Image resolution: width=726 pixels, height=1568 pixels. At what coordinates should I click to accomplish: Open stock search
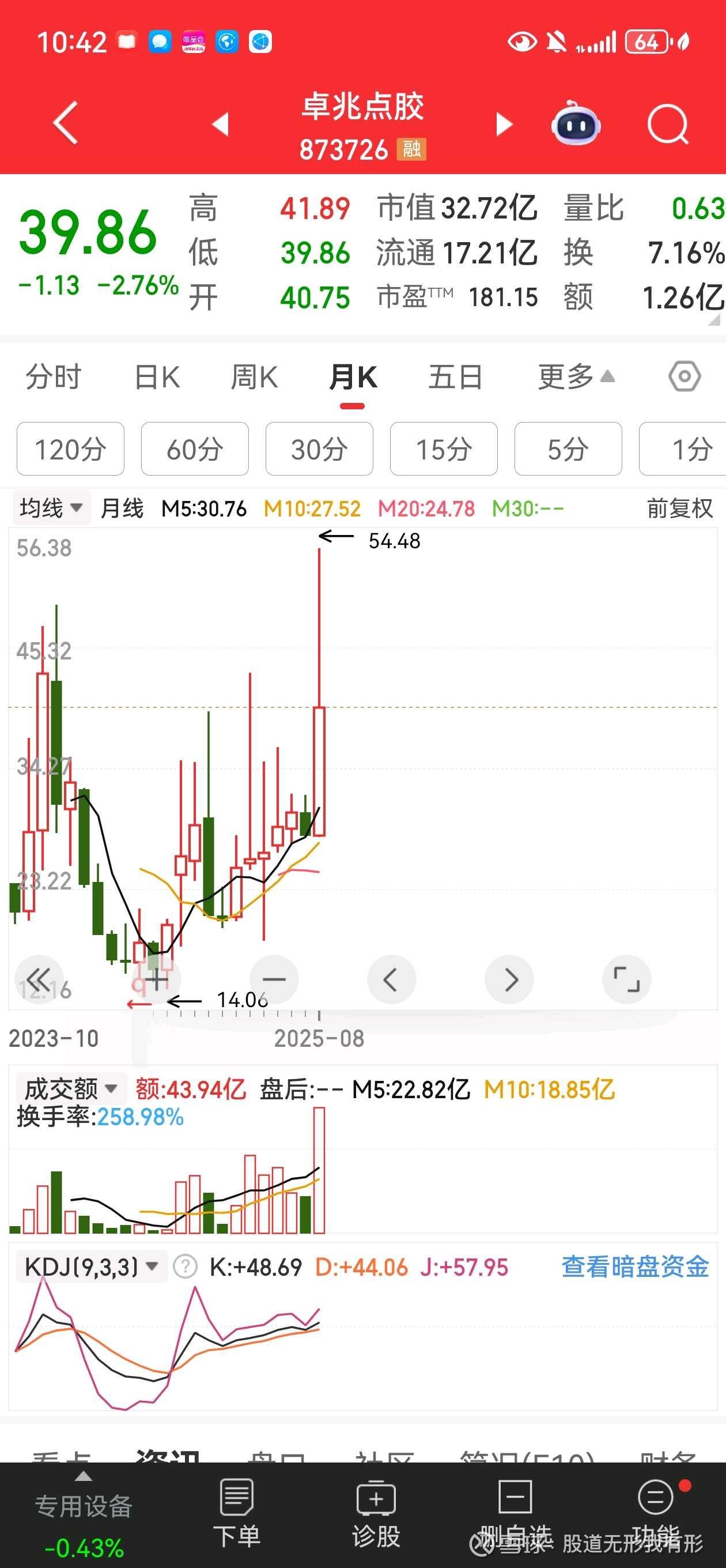(x=668, y=124)
